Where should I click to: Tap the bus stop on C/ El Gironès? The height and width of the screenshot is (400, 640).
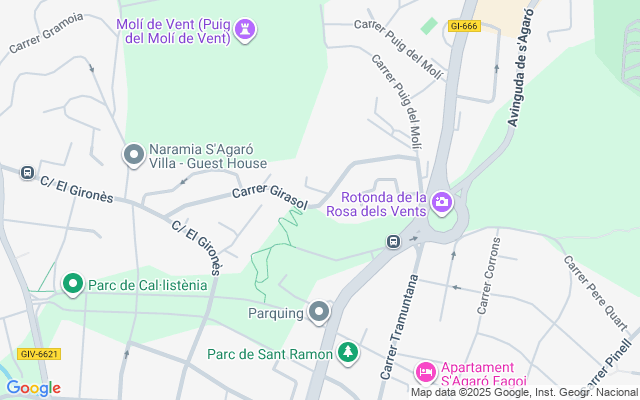[27, 173]
